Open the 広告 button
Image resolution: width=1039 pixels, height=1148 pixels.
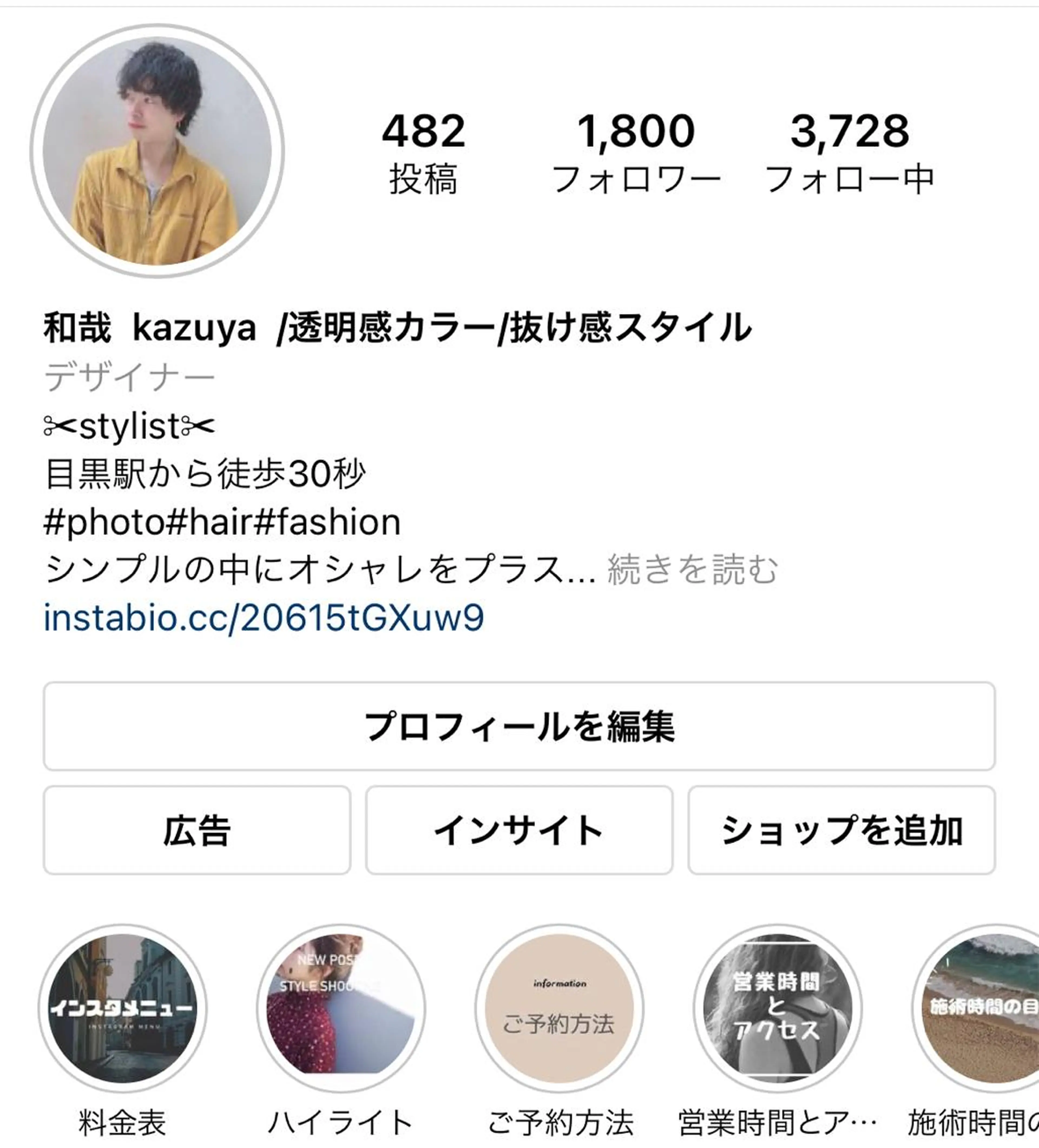click(197, 830)
